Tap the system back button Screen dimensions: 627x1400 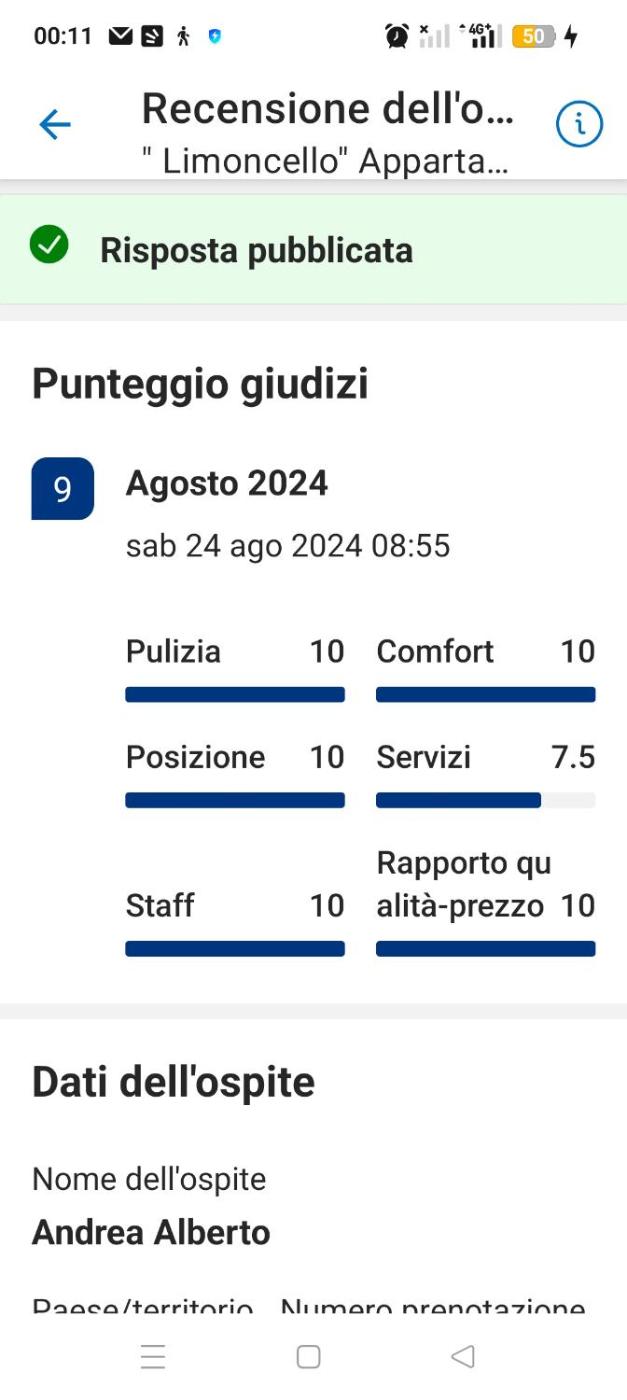tap(462, 1356)
